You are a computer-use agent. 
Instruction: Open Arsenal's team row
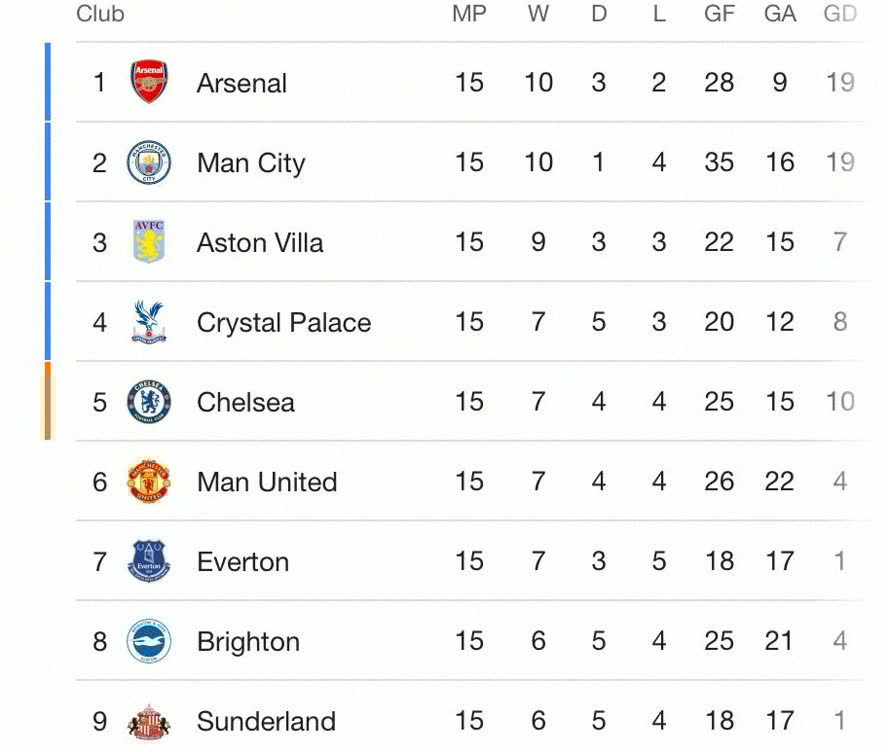pyautogui.click(x=242, y=83)
